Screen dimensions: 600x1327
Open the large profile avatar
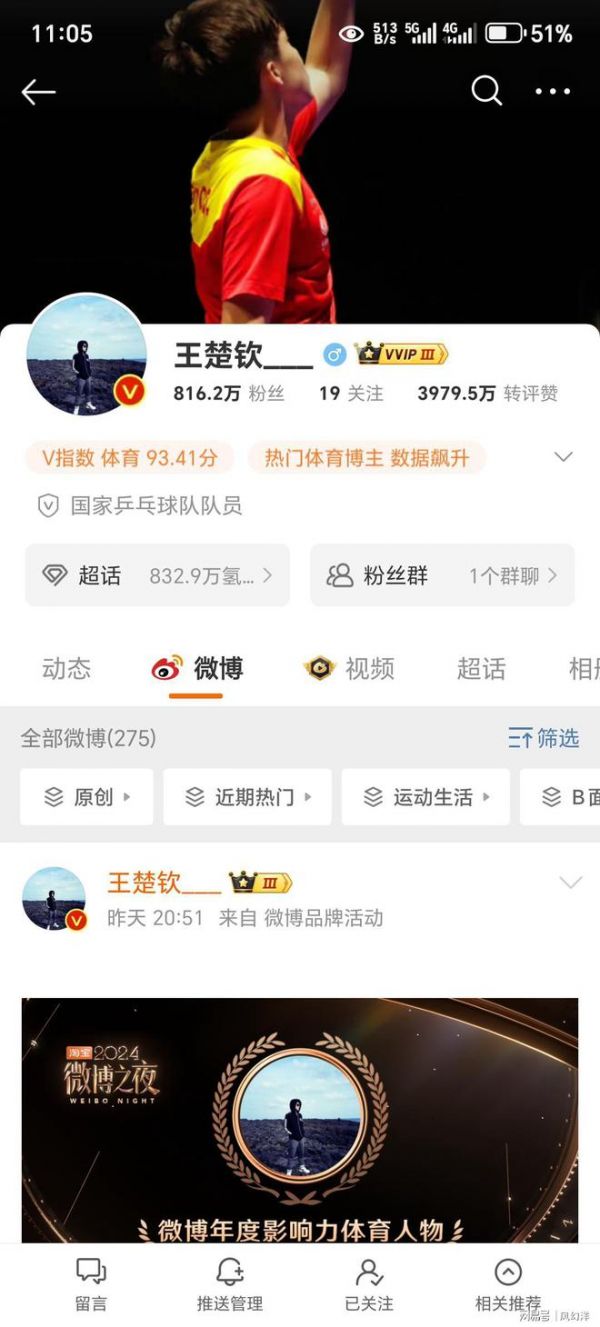tap(87, 354)
